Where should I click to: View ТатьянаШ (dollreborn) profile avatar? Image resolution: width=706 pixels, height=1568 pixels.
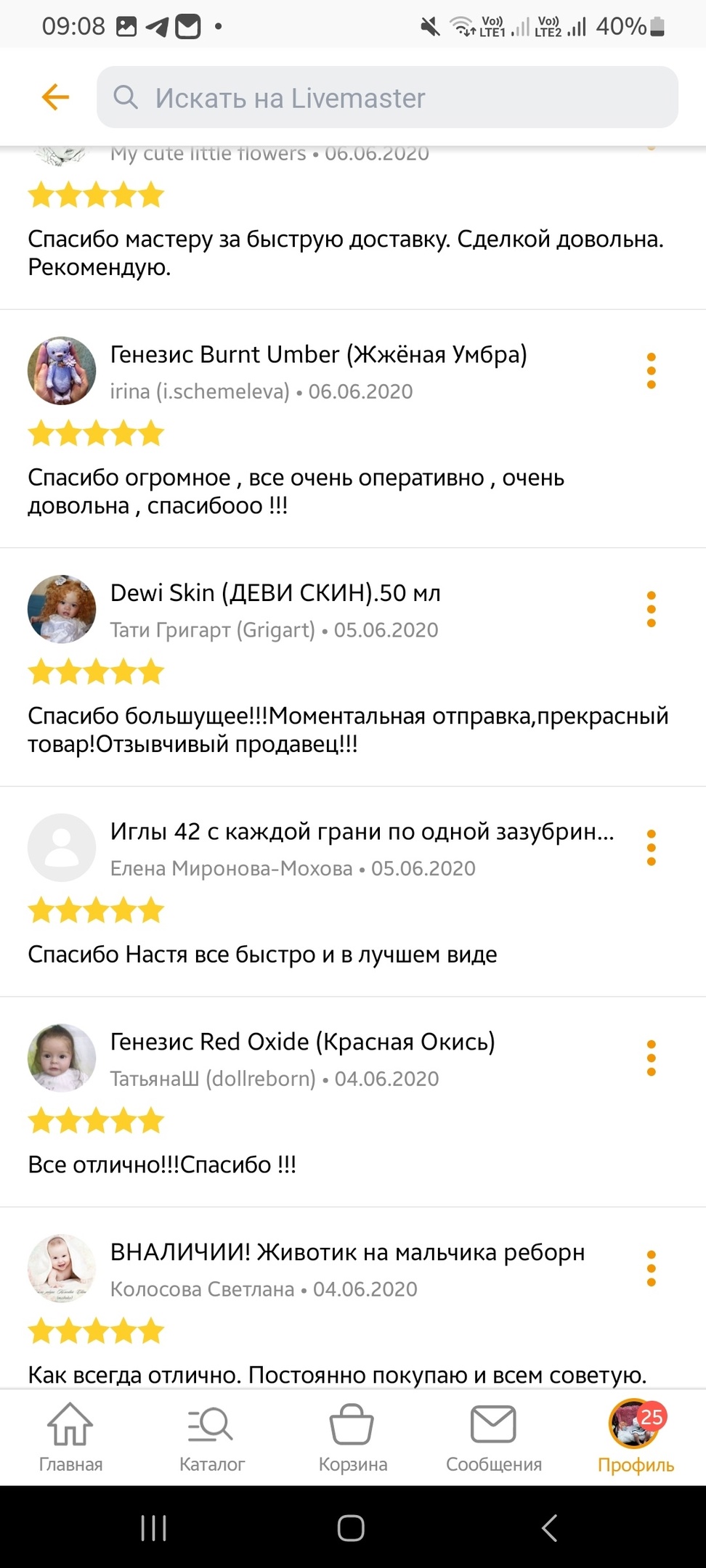tap(62, 1058)
